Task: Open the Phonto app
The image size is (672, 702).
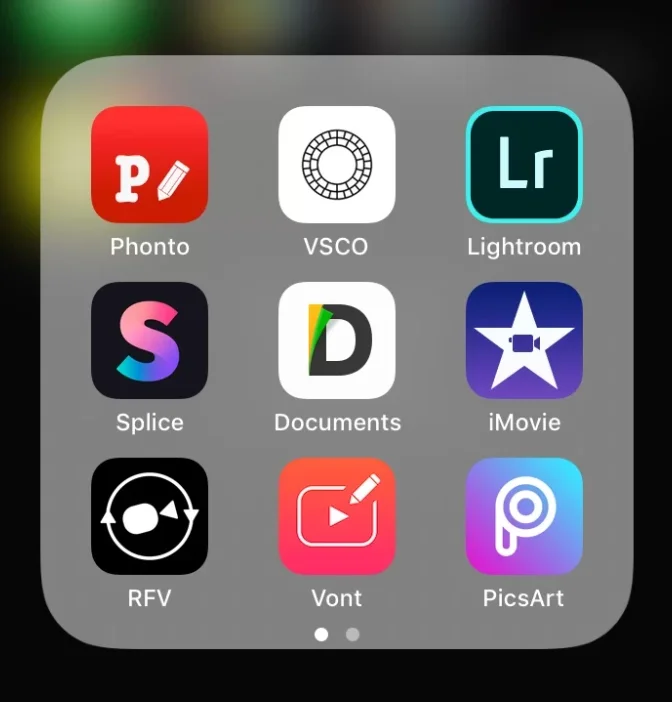Action: pyautogui.click(x=149, y=164)
